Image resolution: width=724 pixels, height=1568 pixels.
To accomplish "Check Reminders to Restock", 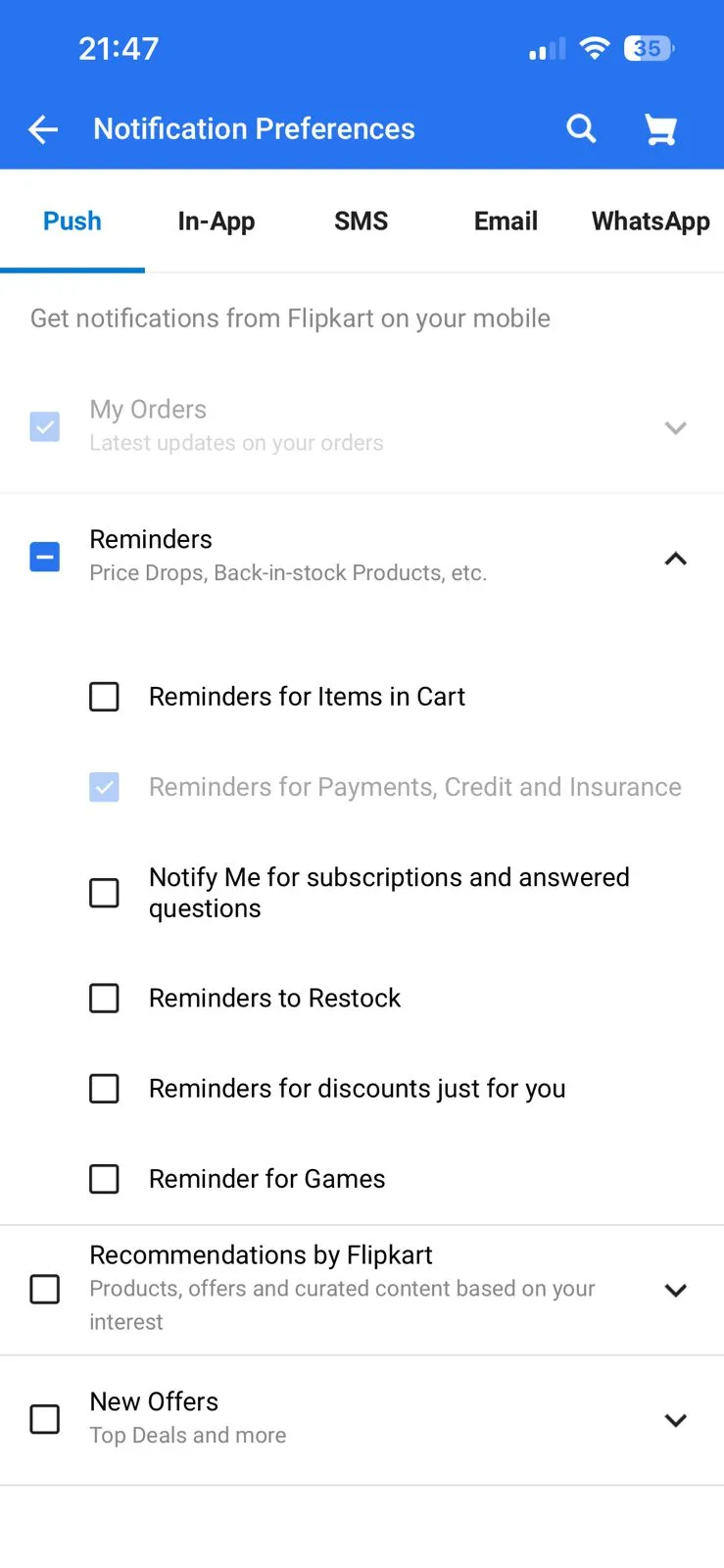I will [104, 999].
